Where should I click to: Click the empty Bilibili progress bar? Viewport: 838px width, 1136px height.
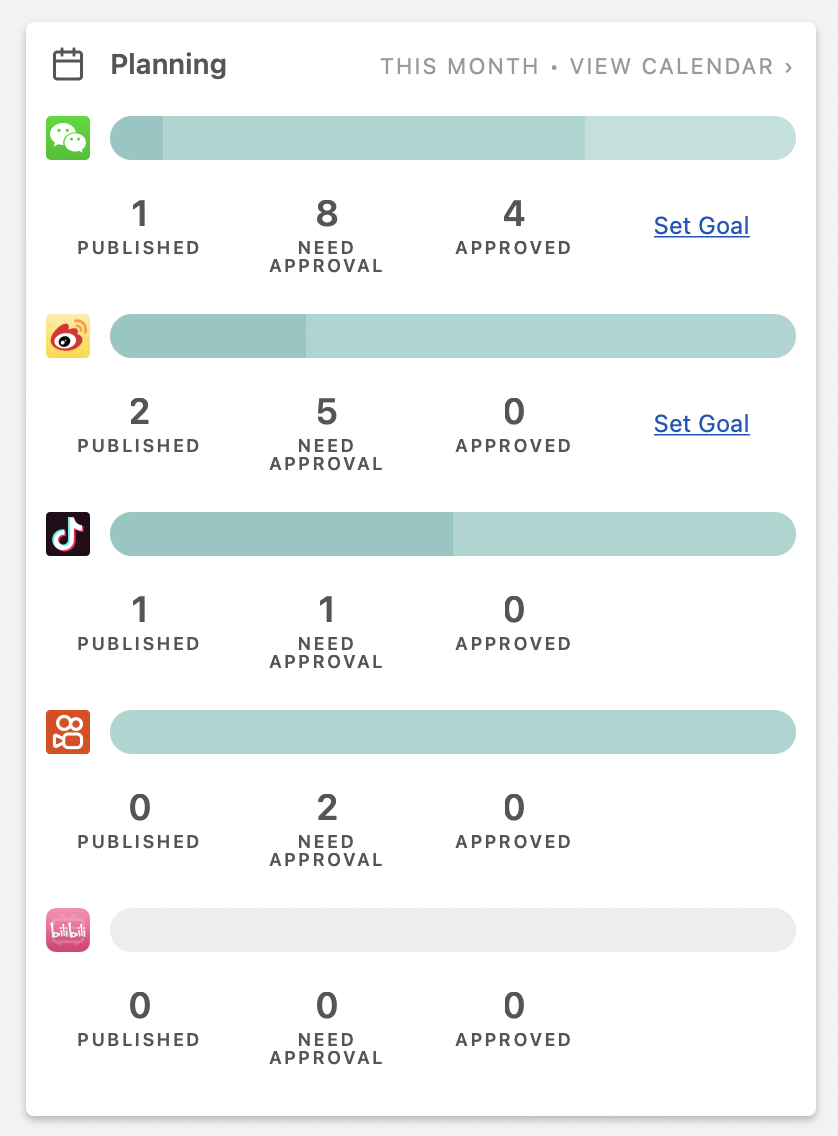click(453, 930)
